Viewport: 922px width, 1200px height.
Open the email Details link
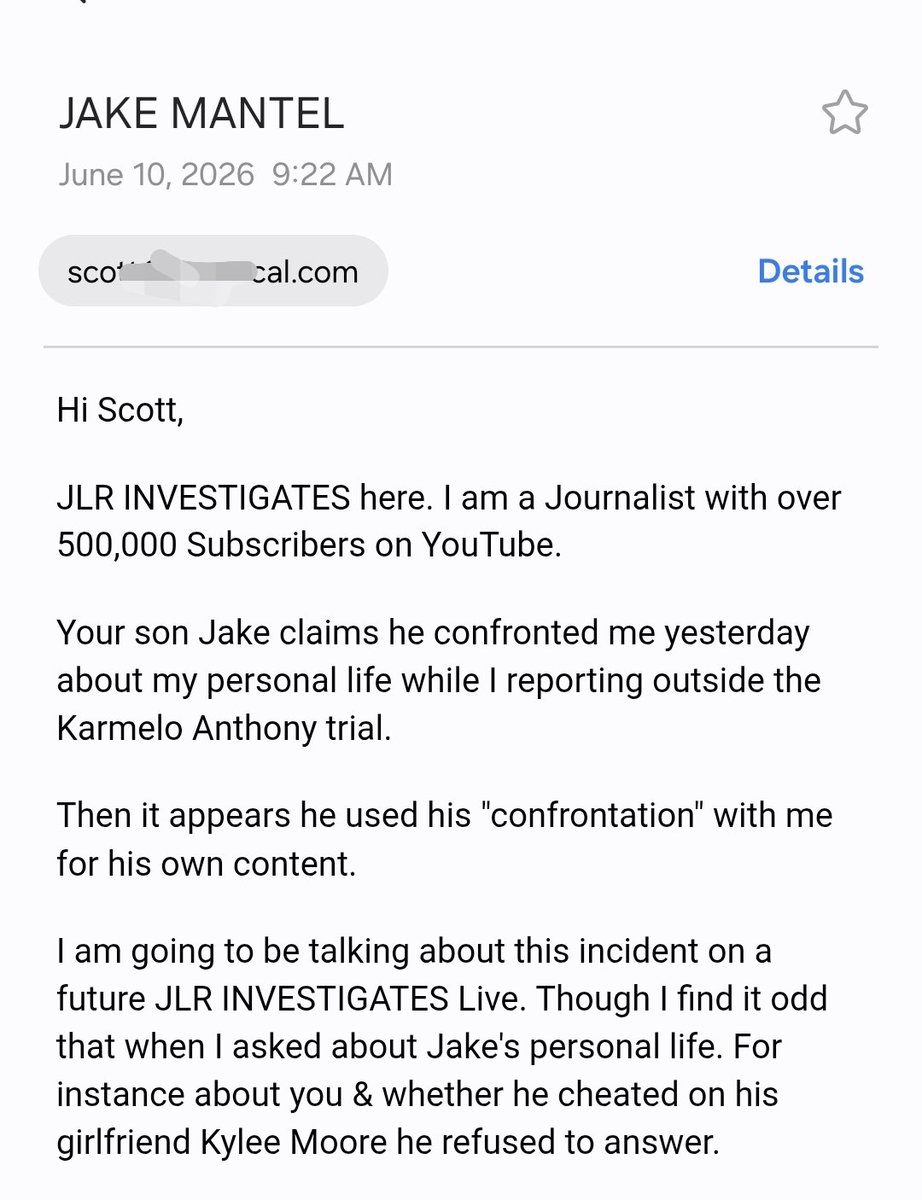(810, 271)
